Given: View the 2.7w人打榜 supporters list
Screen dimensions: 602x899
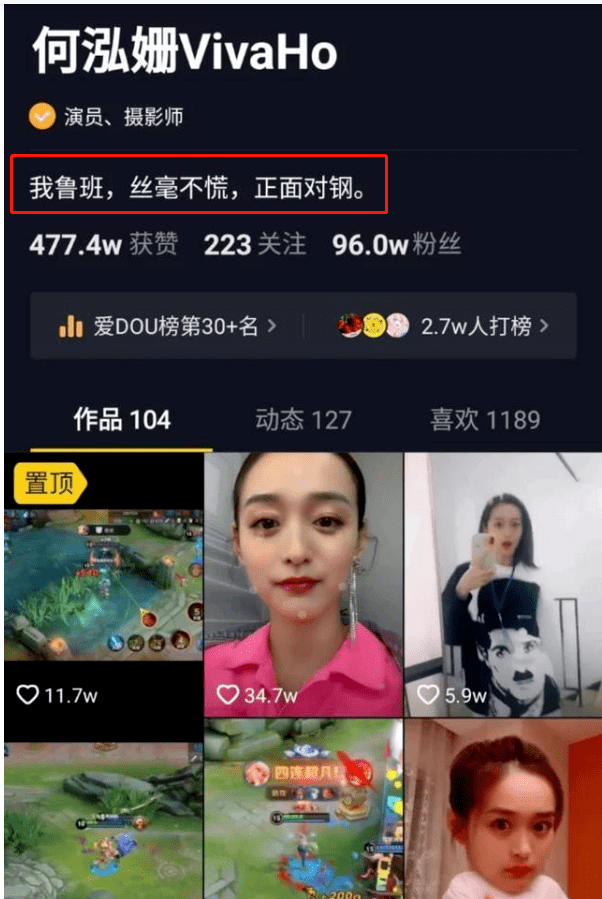Looking at the screenshot, I should (444, 326).
